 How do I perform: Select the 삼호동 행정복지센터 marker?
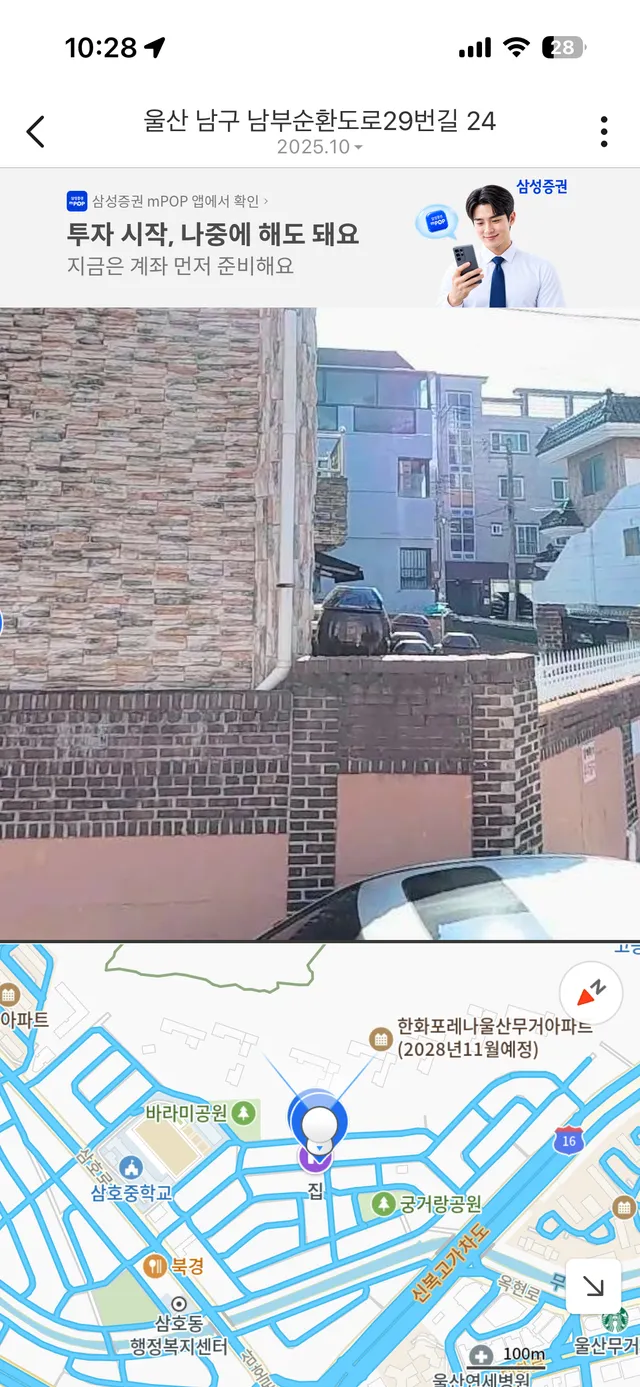[179, 1304]
